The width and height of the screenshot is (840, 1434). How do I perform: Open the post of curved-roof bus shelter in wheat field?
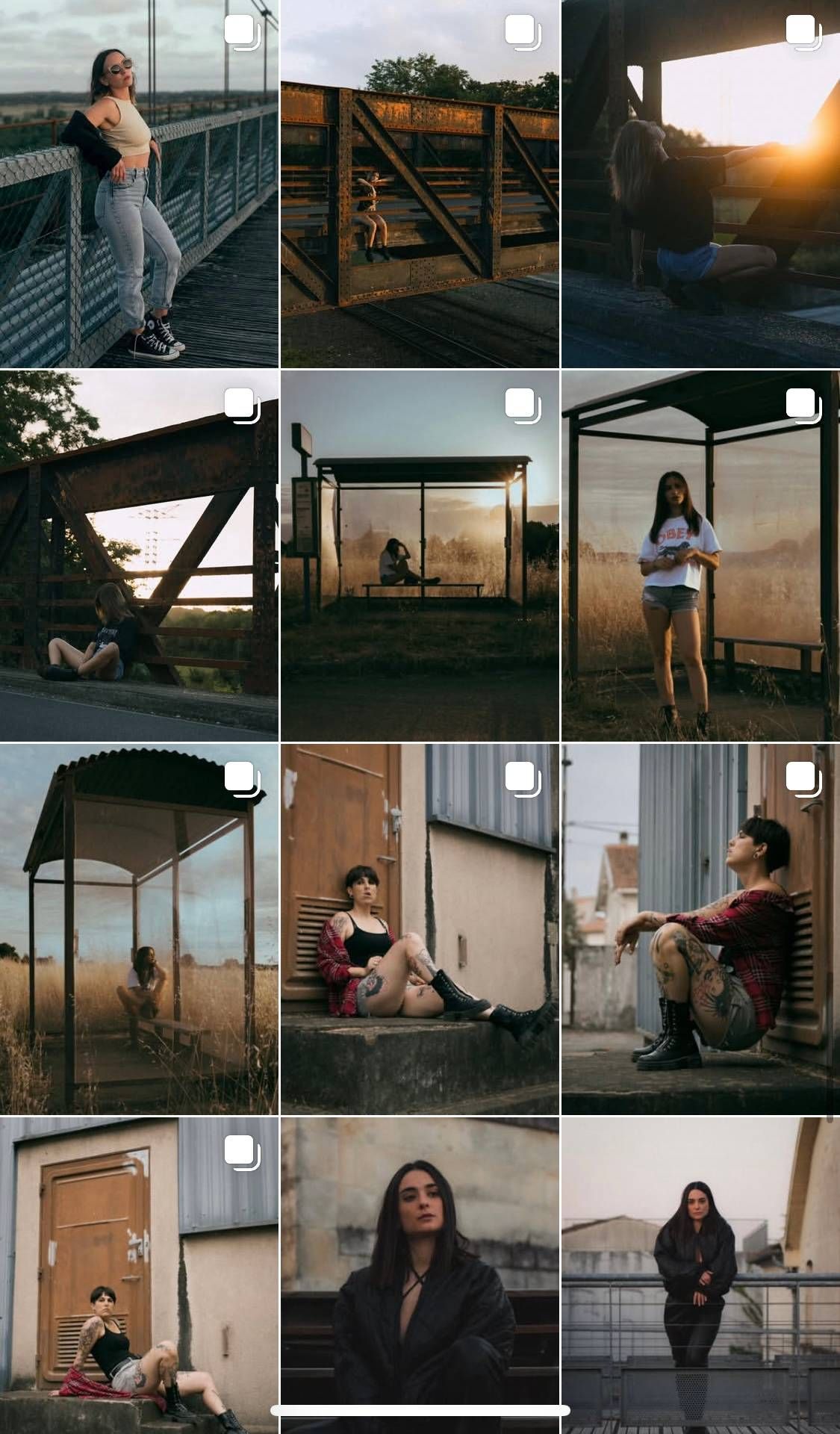139,928
